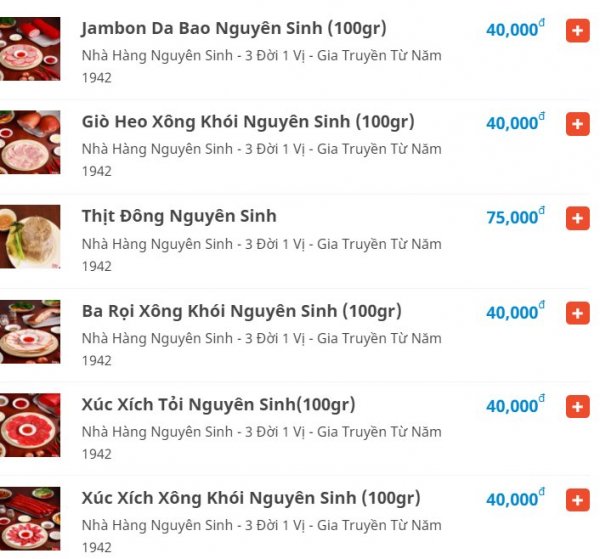The height and width of the screenshot is (559, 600).
Task: Open Ba Rọi Xông Khói item details
Action: pos(241,311)
